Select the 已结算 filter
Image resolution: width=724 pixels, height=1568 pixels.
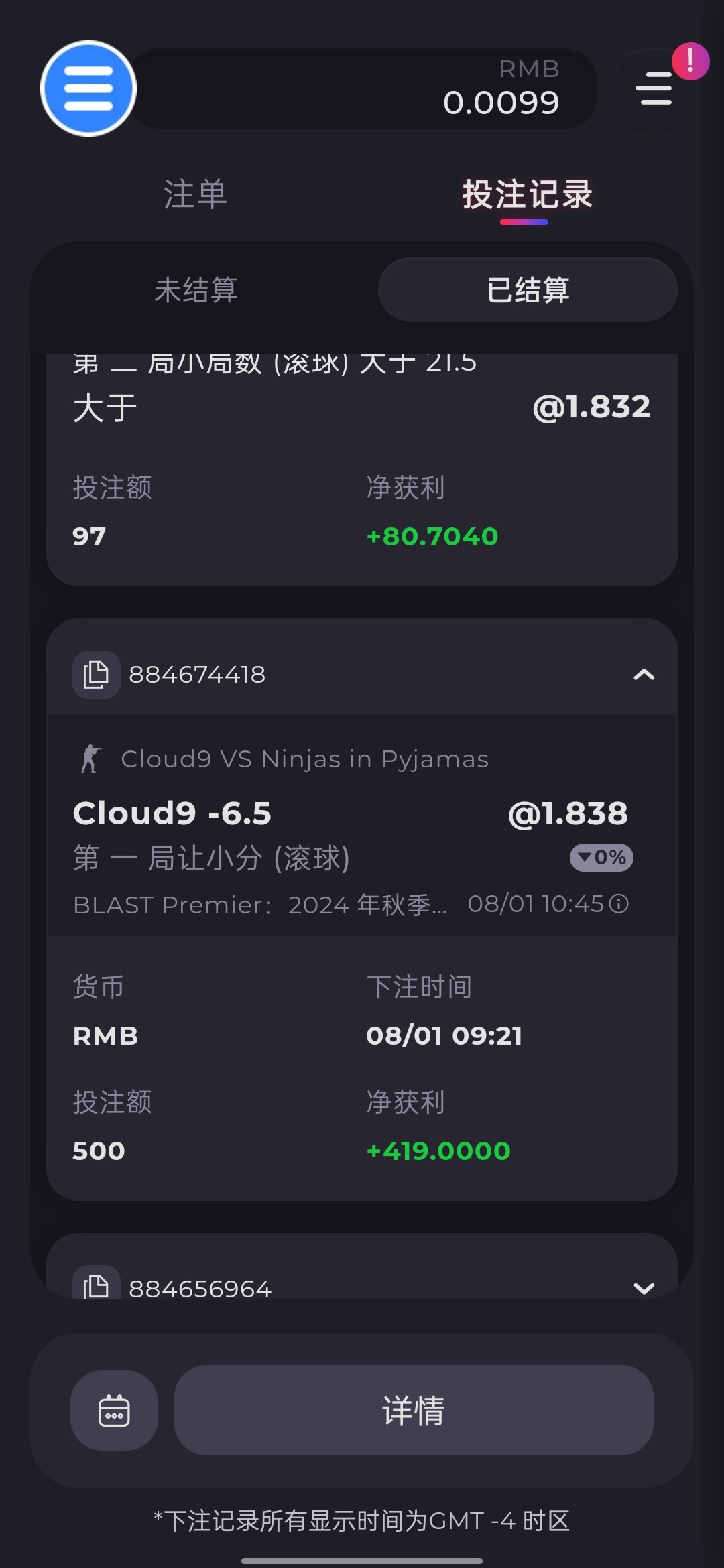point(528,289)
